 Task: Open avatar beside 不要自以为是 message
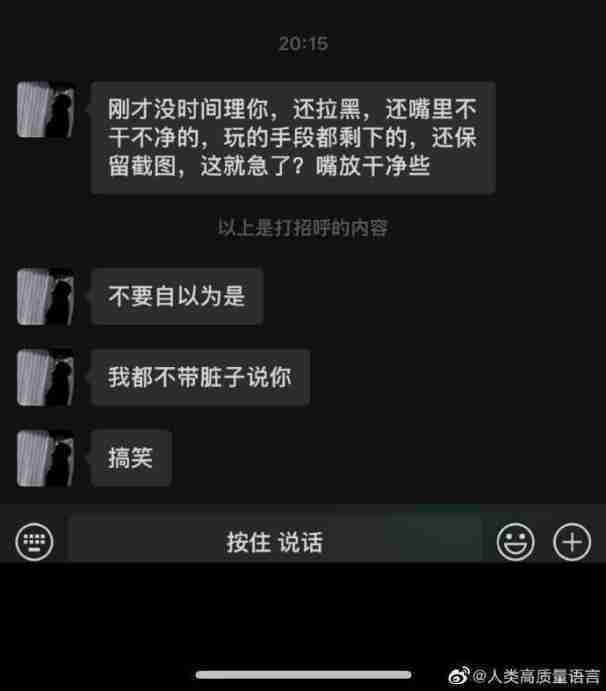click(x=45, y=296)
